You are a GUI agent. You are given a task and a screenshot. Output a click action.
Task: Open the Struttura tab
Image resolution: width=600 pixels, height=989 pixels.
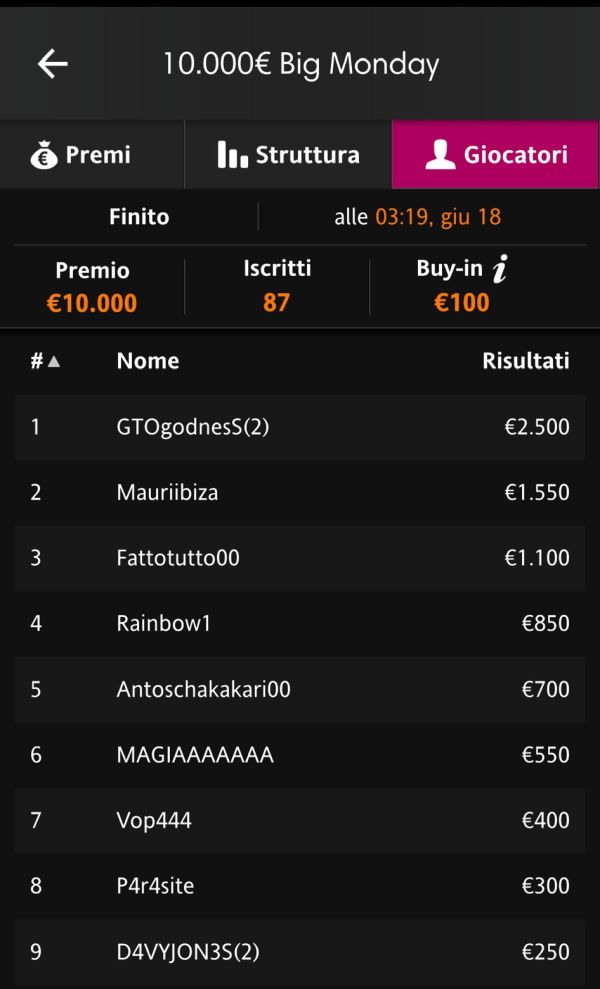[x=288, y=155]
